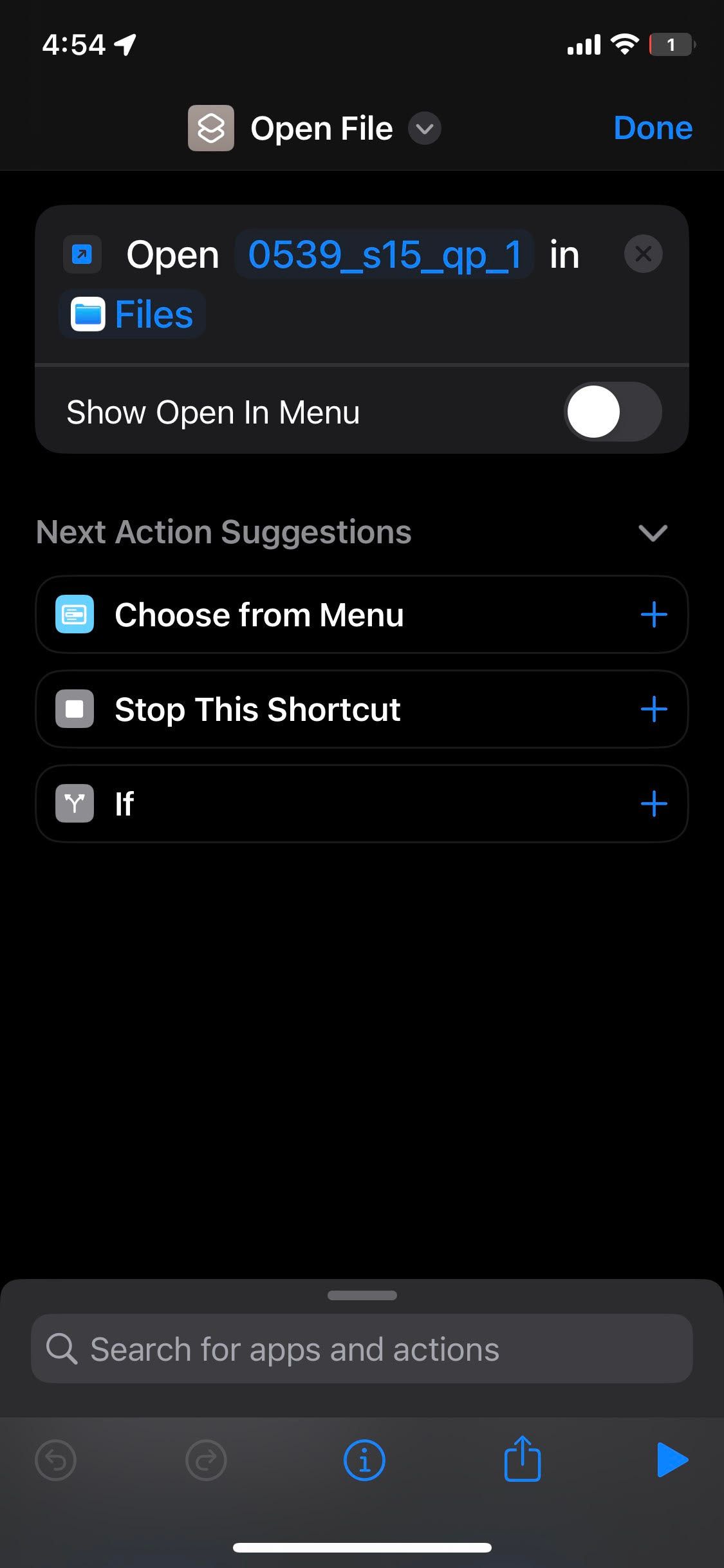Add the Stop This Shortcut action
Screen dimensions: 724x1568
(653, 709)
